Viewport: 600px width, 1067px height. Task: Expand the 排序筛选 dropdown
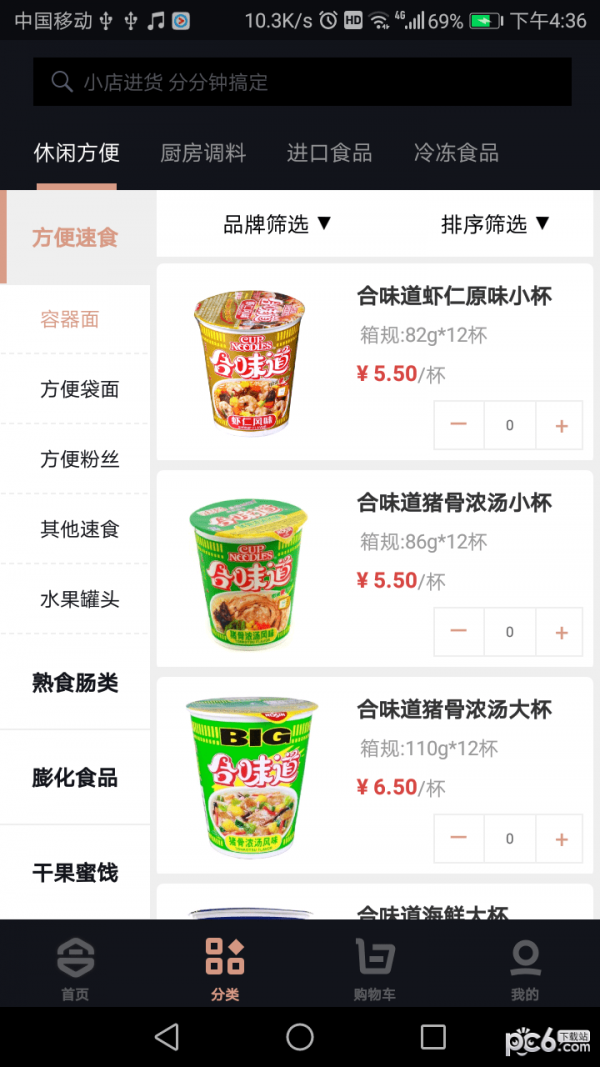tap(495, 224)
